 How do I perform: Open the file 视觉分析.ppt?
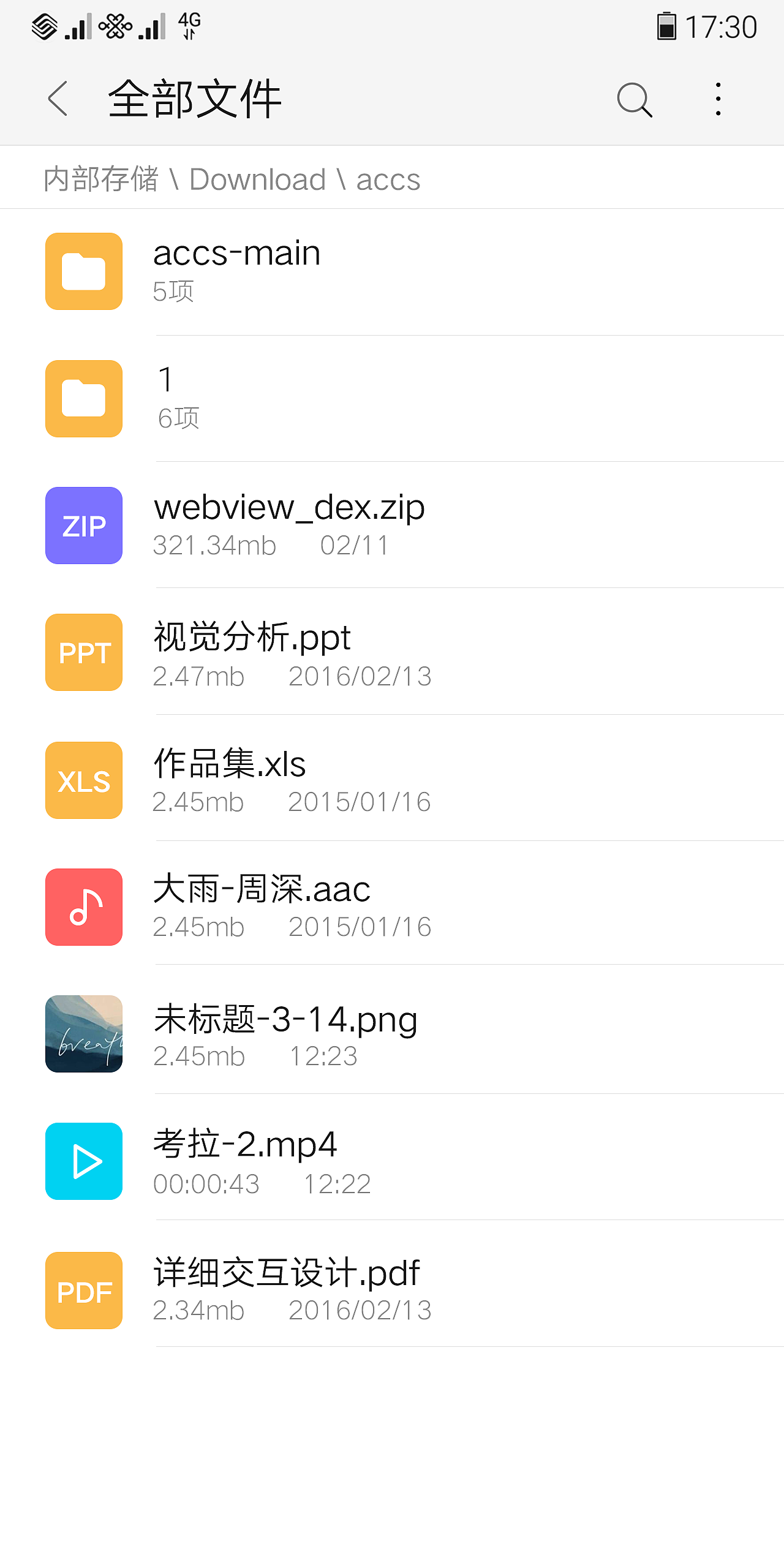pos(251,637)
